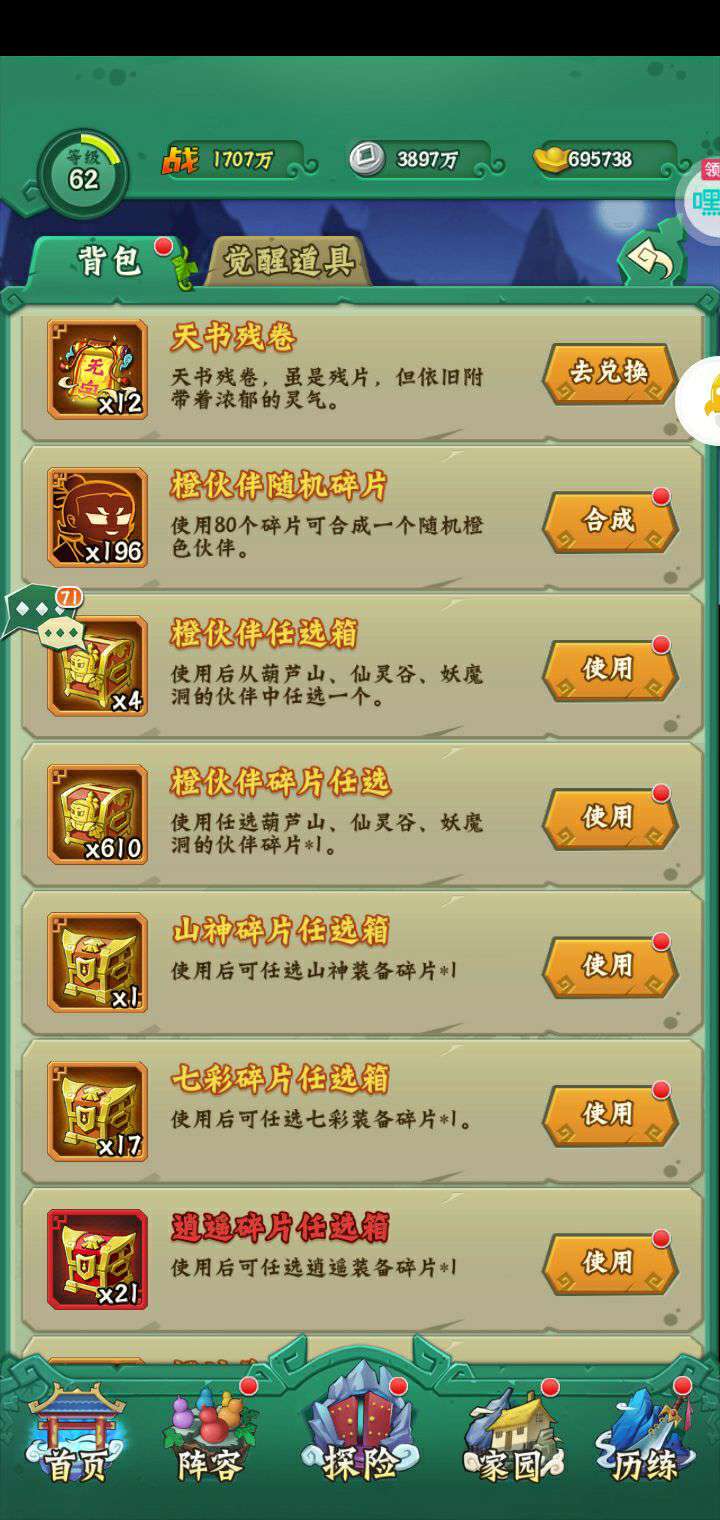Use the 七彩碎片任选箱 item
This screenshot has width=720, height=1520.
pos(609,1113)
